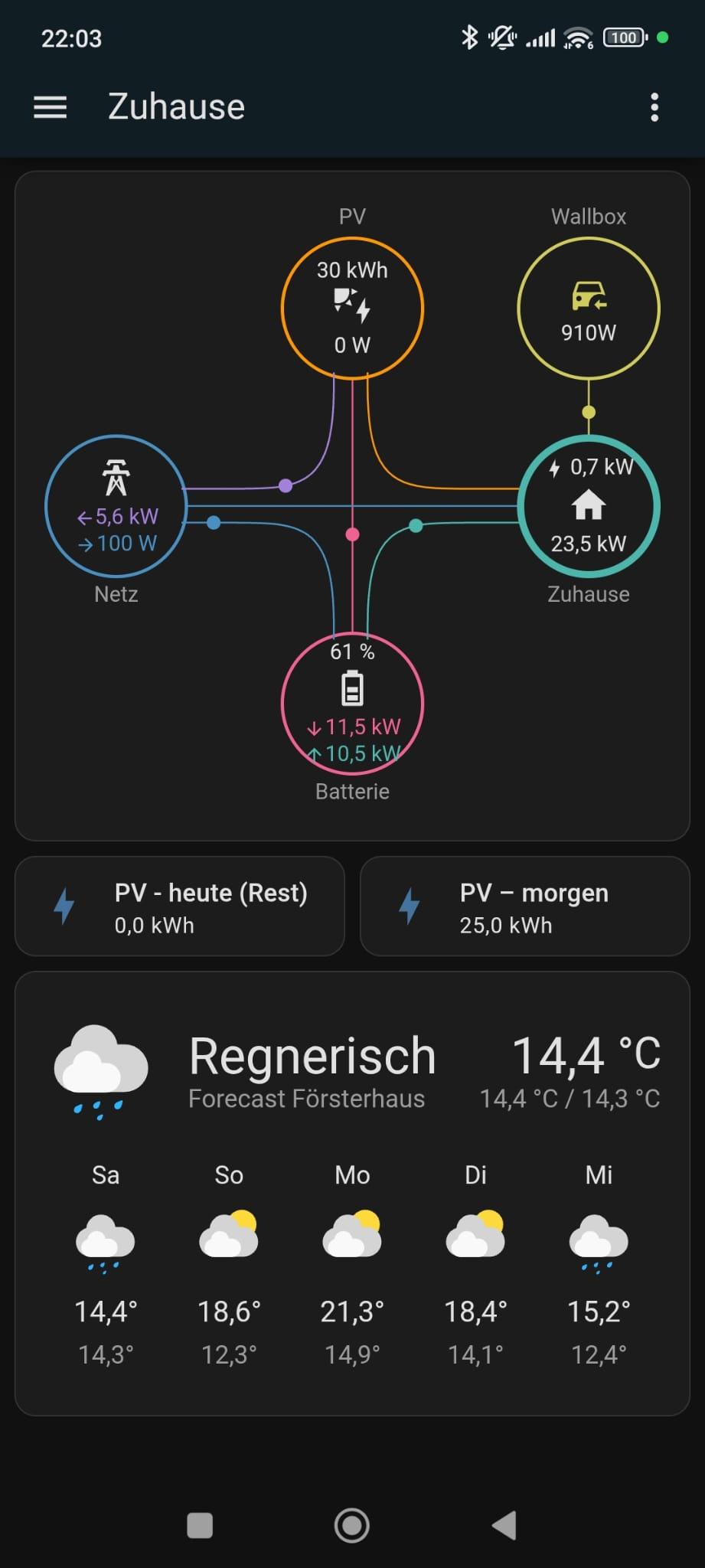This screenshot has height=1568, width=705.
Task: Open the PV - heute (Rest) tile
Action: click(x=180, y=906)
